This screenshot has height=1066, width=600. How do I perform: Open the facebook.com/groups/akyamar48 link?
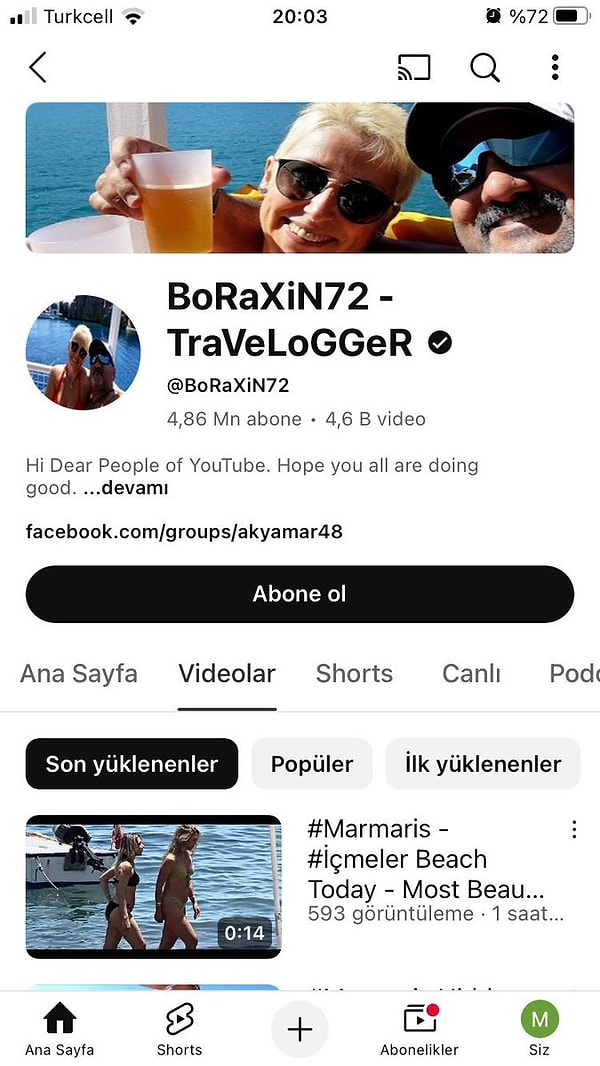tap(184, 532)
